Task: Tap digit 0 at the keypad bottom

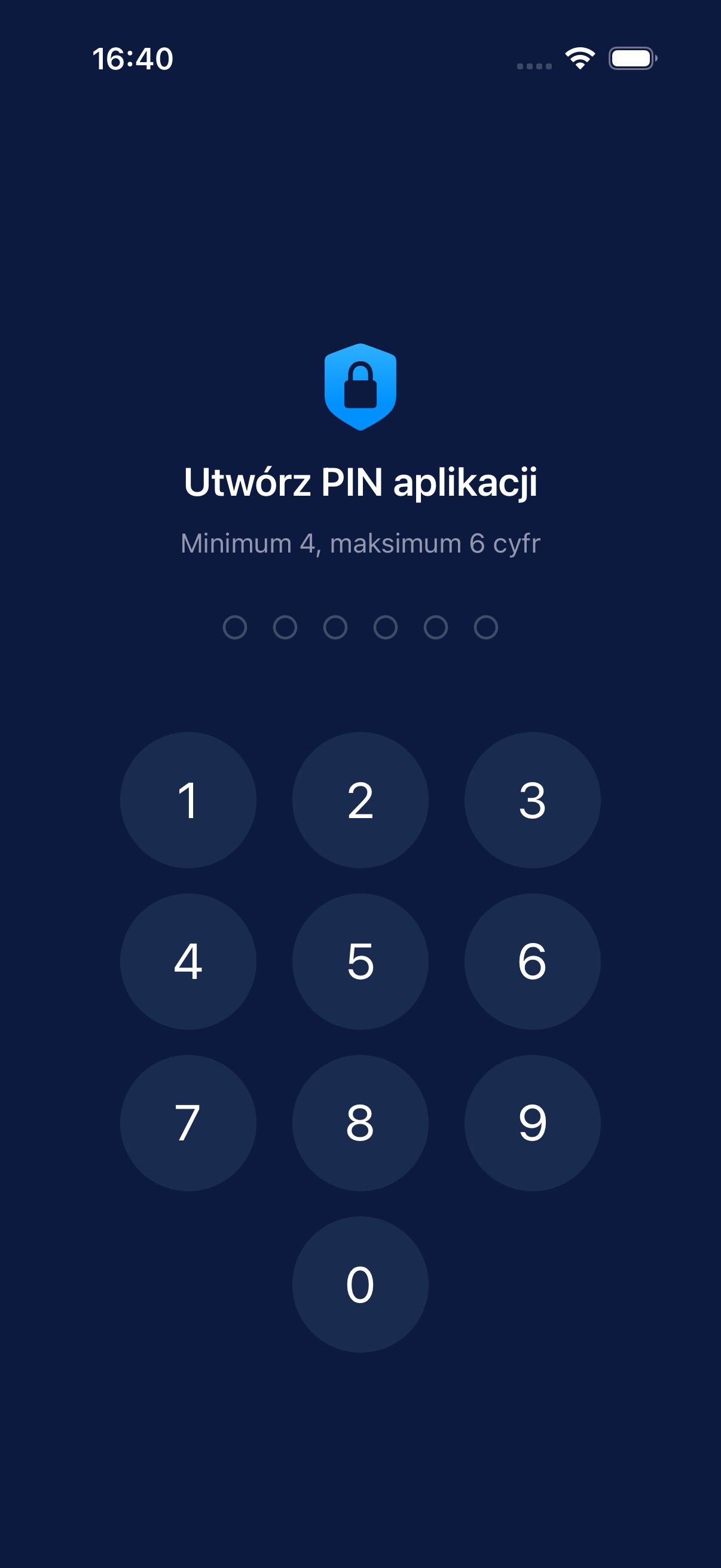Action: click(x=360, y=1285)
